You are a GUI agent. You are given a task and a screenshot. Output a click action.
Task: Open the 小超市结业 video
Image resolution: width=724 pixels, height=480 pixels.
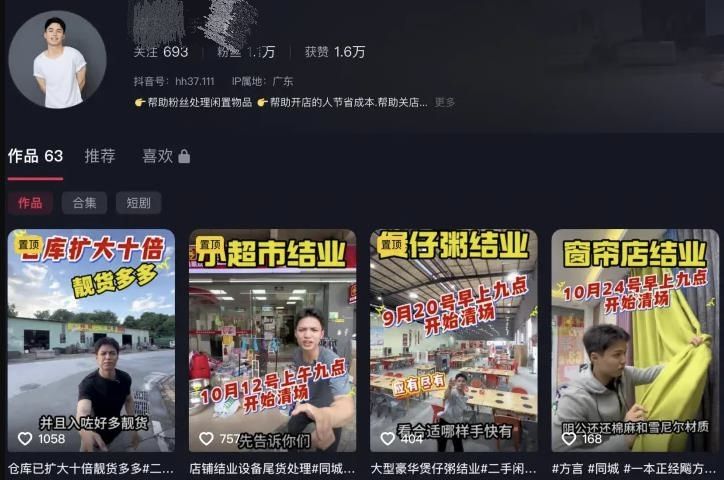pyautogui.click(x=272, y=340)
